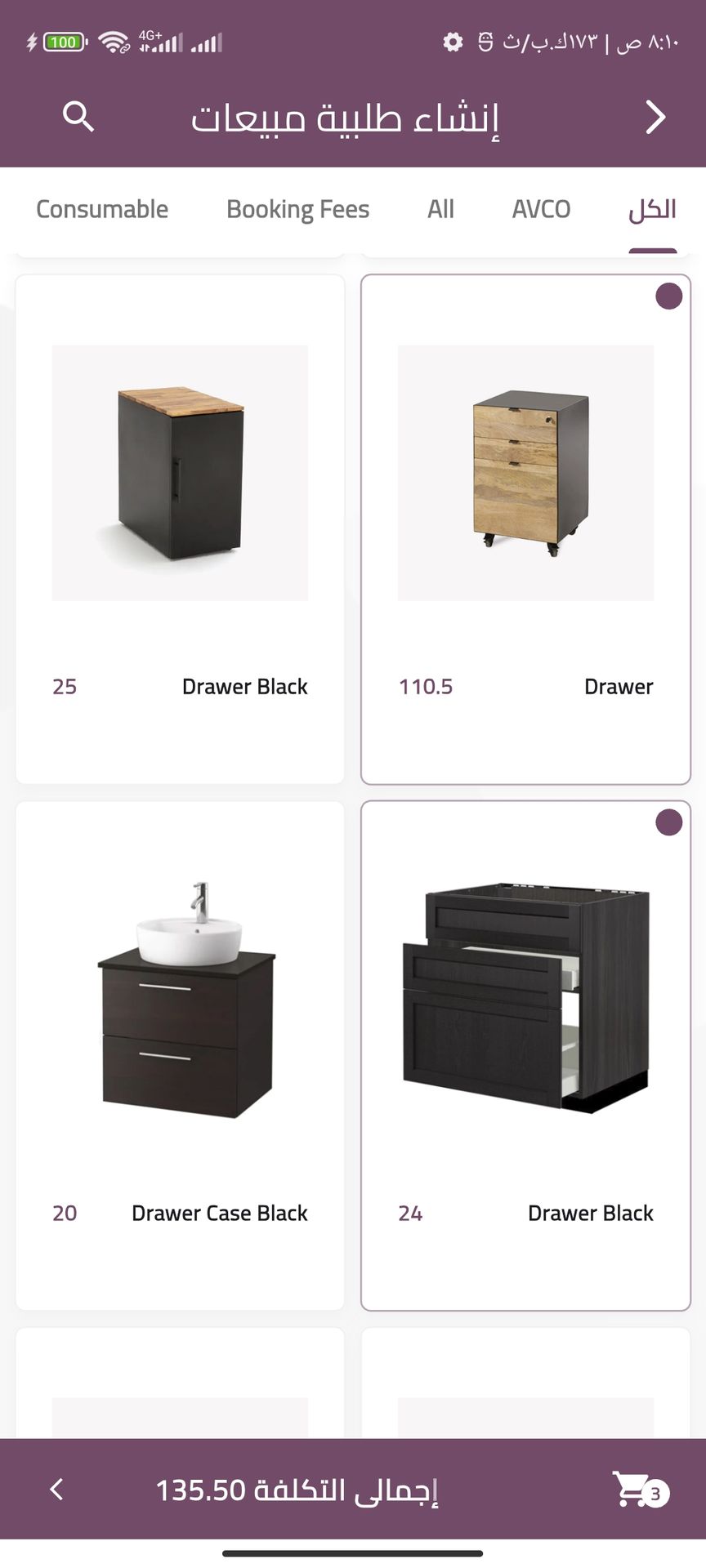The height and width of the screenshot is (1568, 706).
Task: Go back using the header arrow
Action: [655, 118]
